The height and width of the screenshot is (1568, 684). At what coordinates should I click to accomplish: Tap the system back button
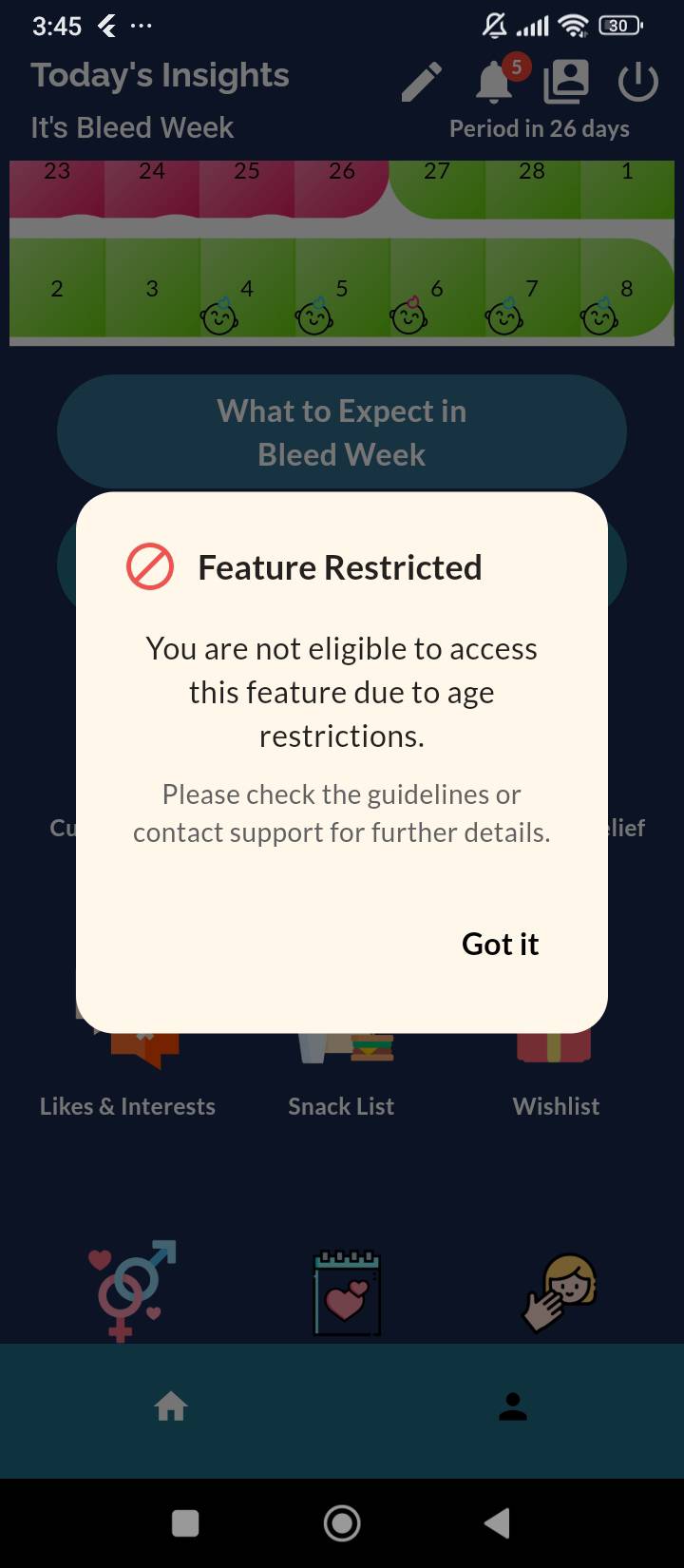tap(497, 1522)
